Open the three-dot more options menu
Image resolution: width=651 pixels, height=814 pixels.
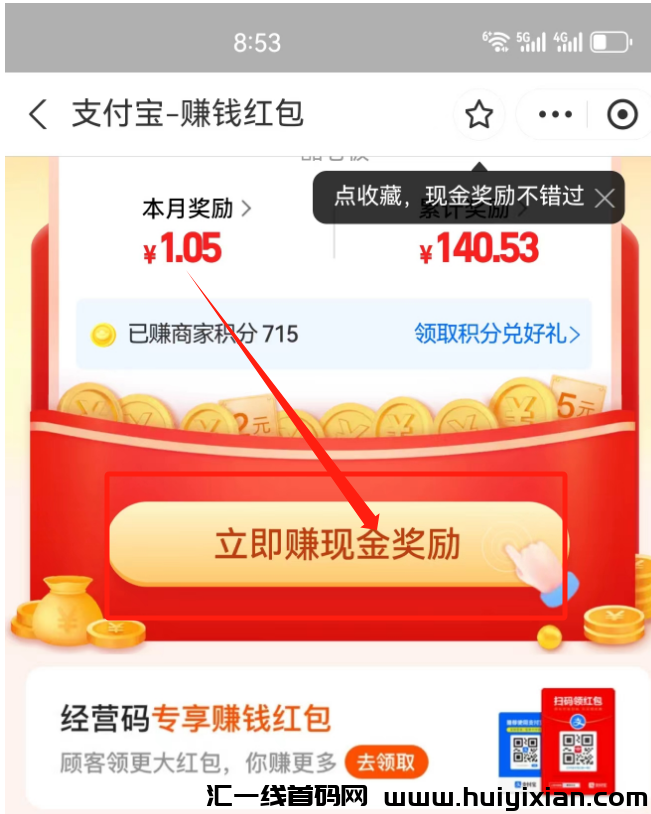point(556,115)
